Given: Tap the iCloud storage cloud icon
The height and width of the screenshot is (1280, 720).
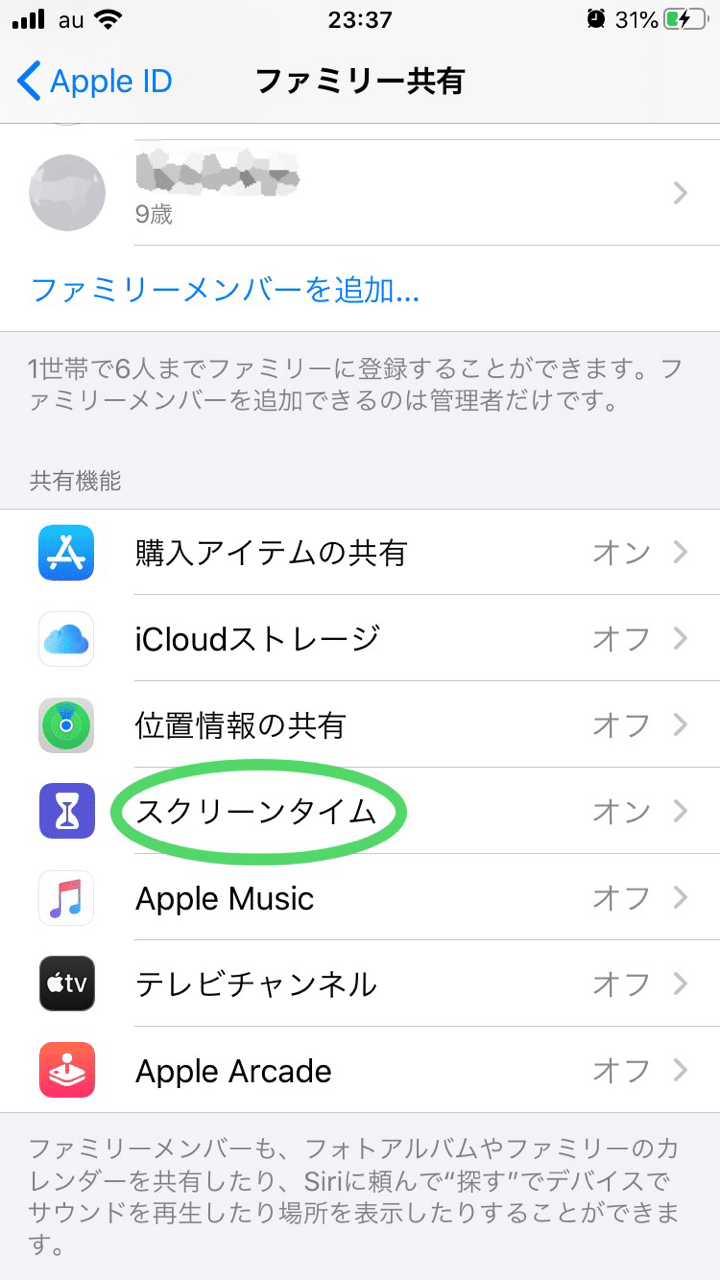Looking at the screenshot, I should [66, 639].
